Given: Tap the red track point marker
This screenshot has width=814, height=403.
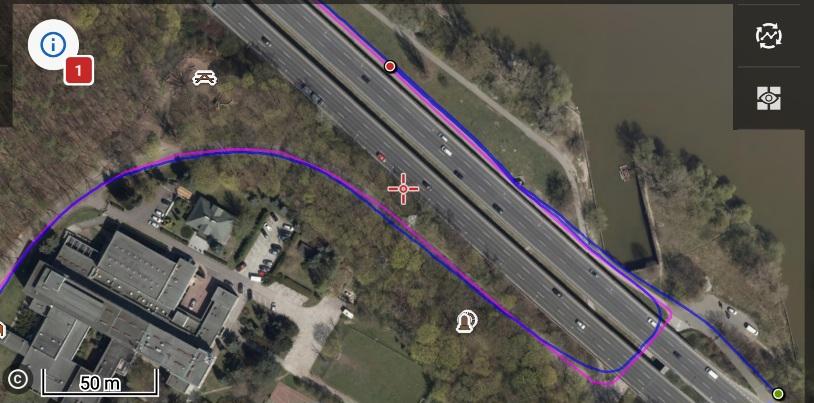Looking at the screenshot, I should pyautogui.click(x=390, y=66).
